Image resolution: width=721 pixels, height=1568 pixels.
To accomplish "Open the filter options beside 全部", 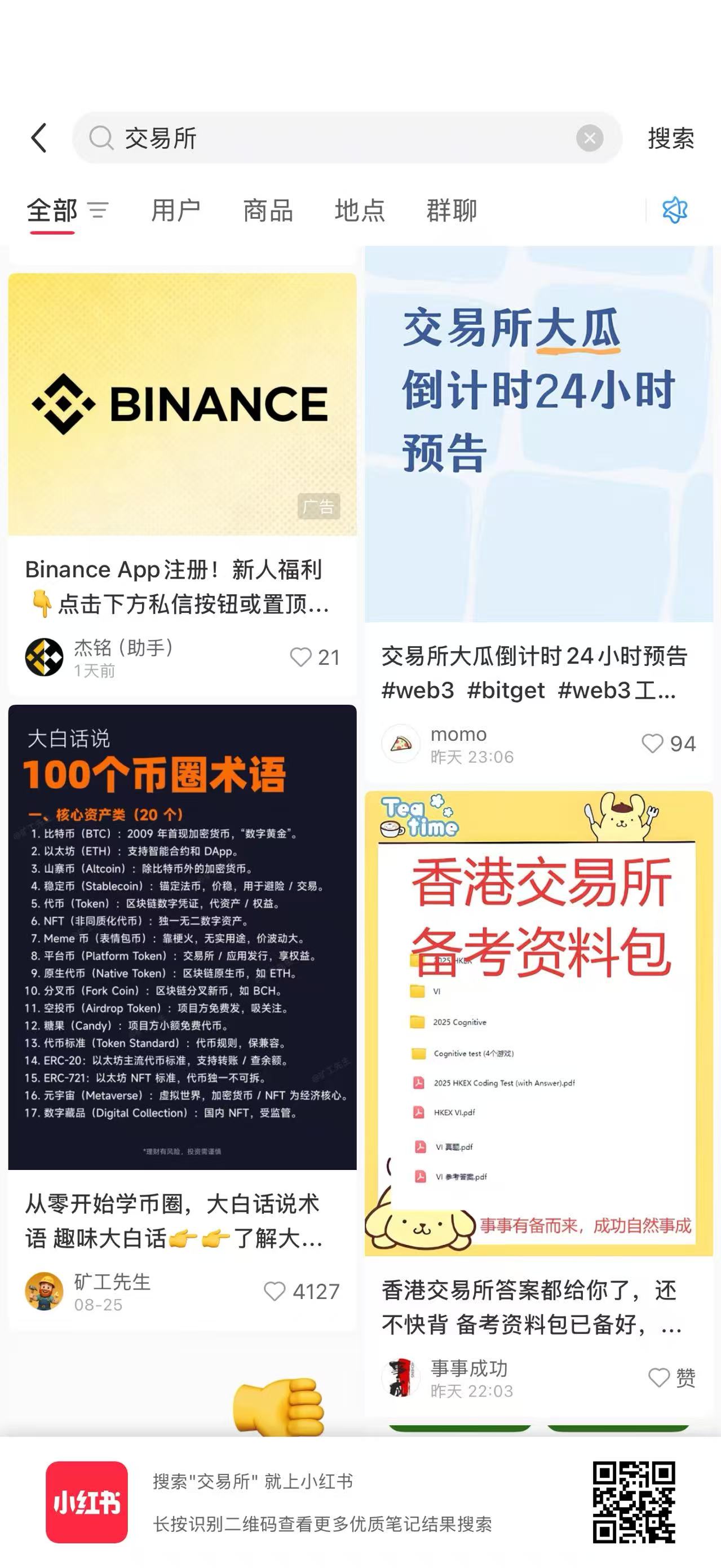I will (x=98, y=211).
